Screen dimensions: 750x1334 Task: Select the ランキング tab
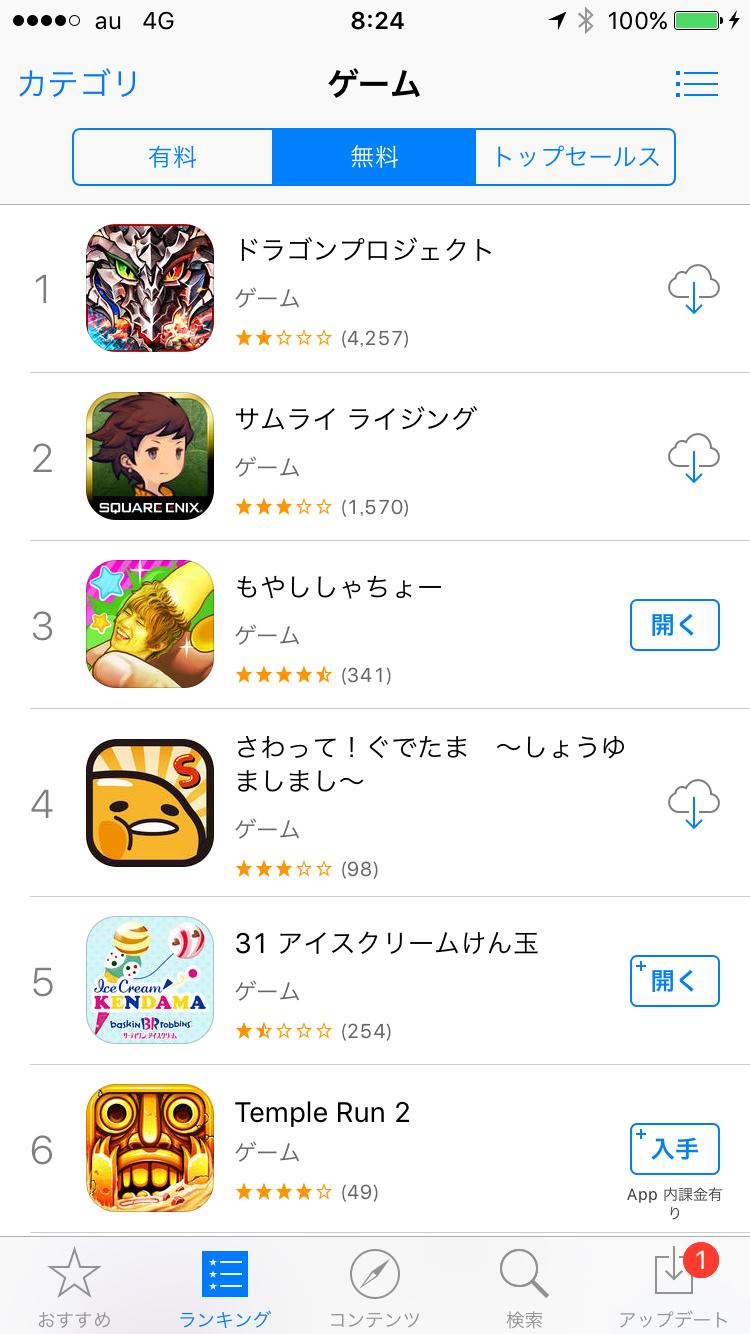point(224,1287)
